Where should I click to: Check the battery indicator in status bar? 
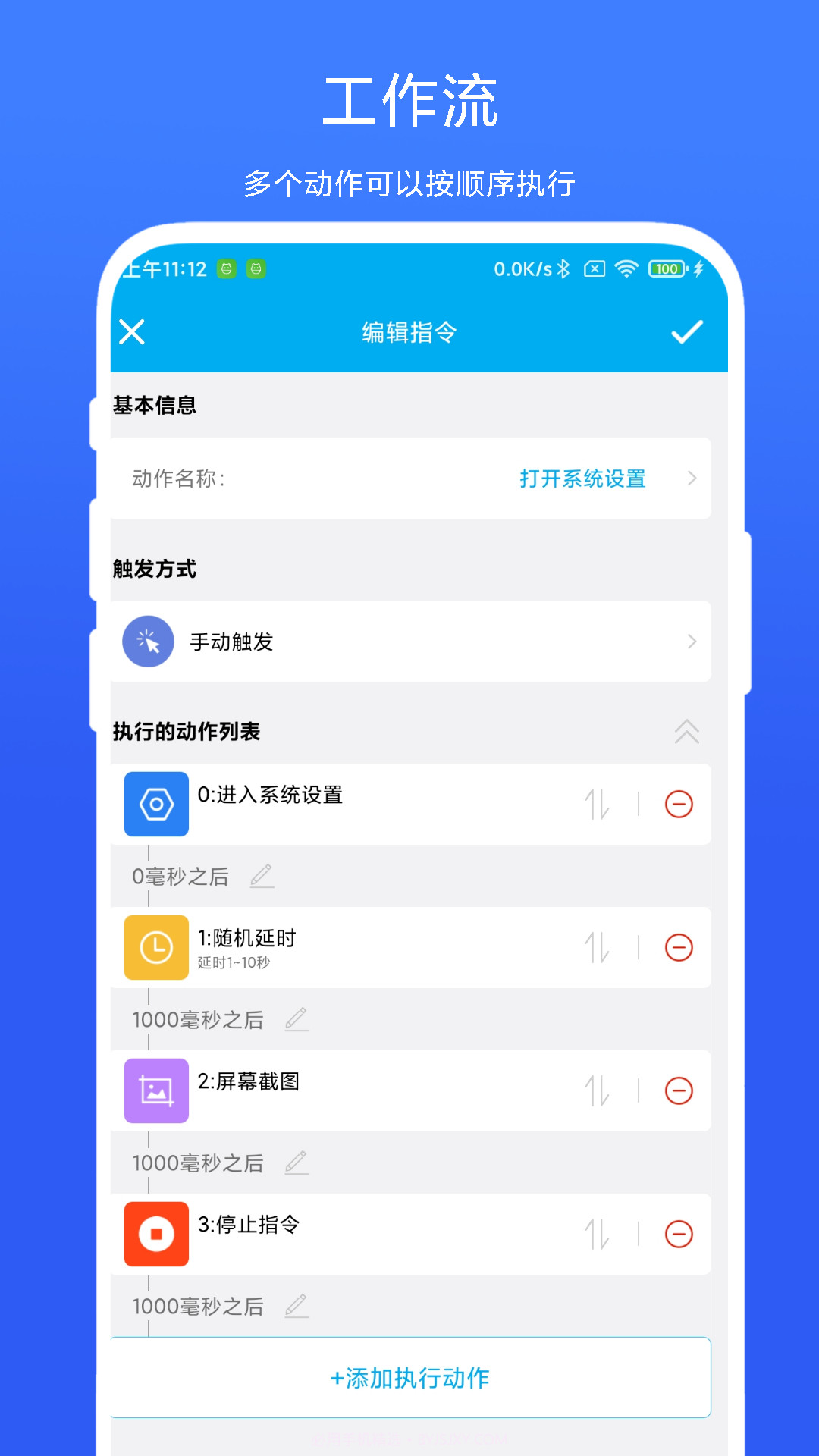(x=664, y=268)
